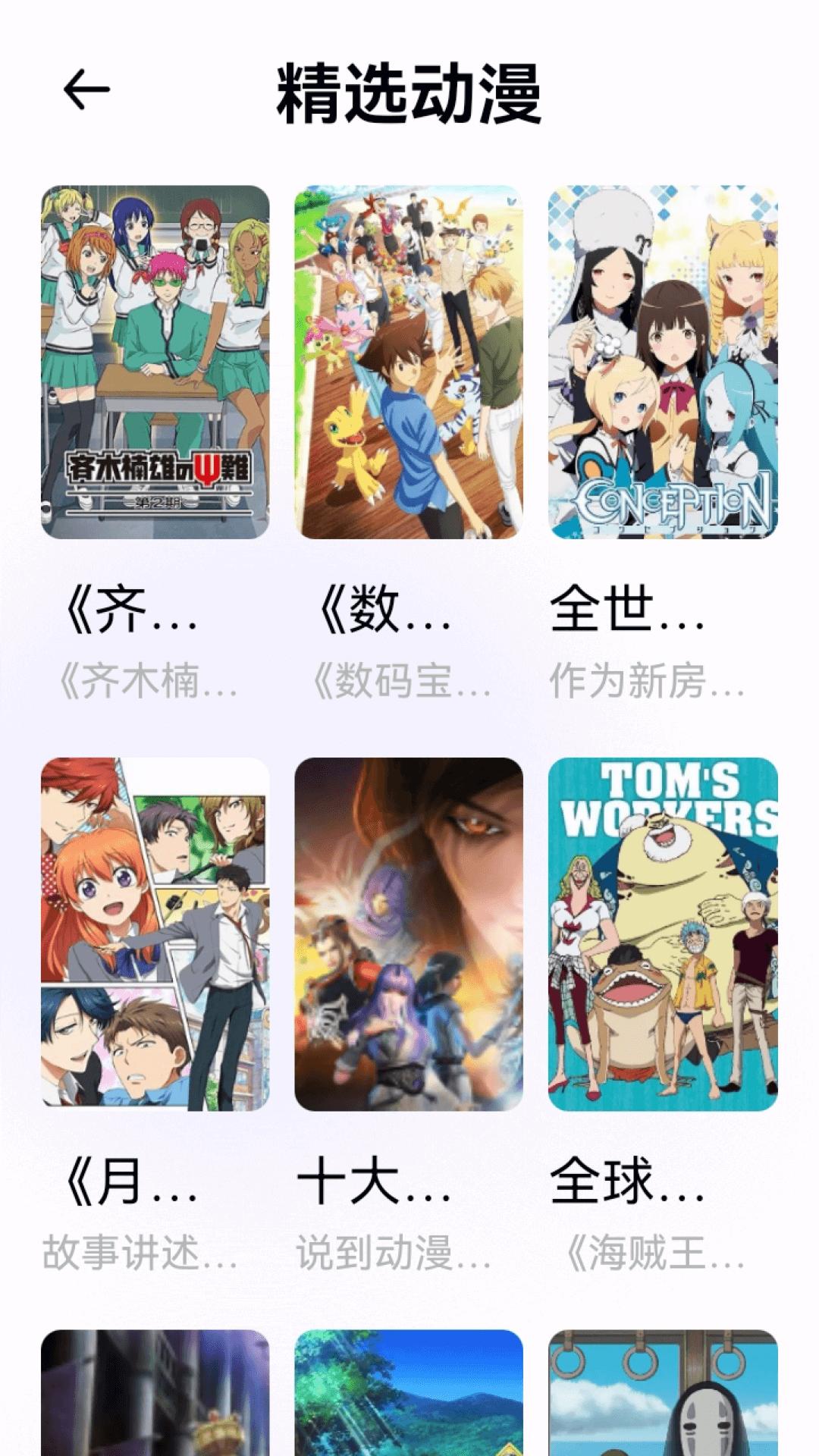
Task: Tap the 精选动漫 page title
Action: point(409,91)
